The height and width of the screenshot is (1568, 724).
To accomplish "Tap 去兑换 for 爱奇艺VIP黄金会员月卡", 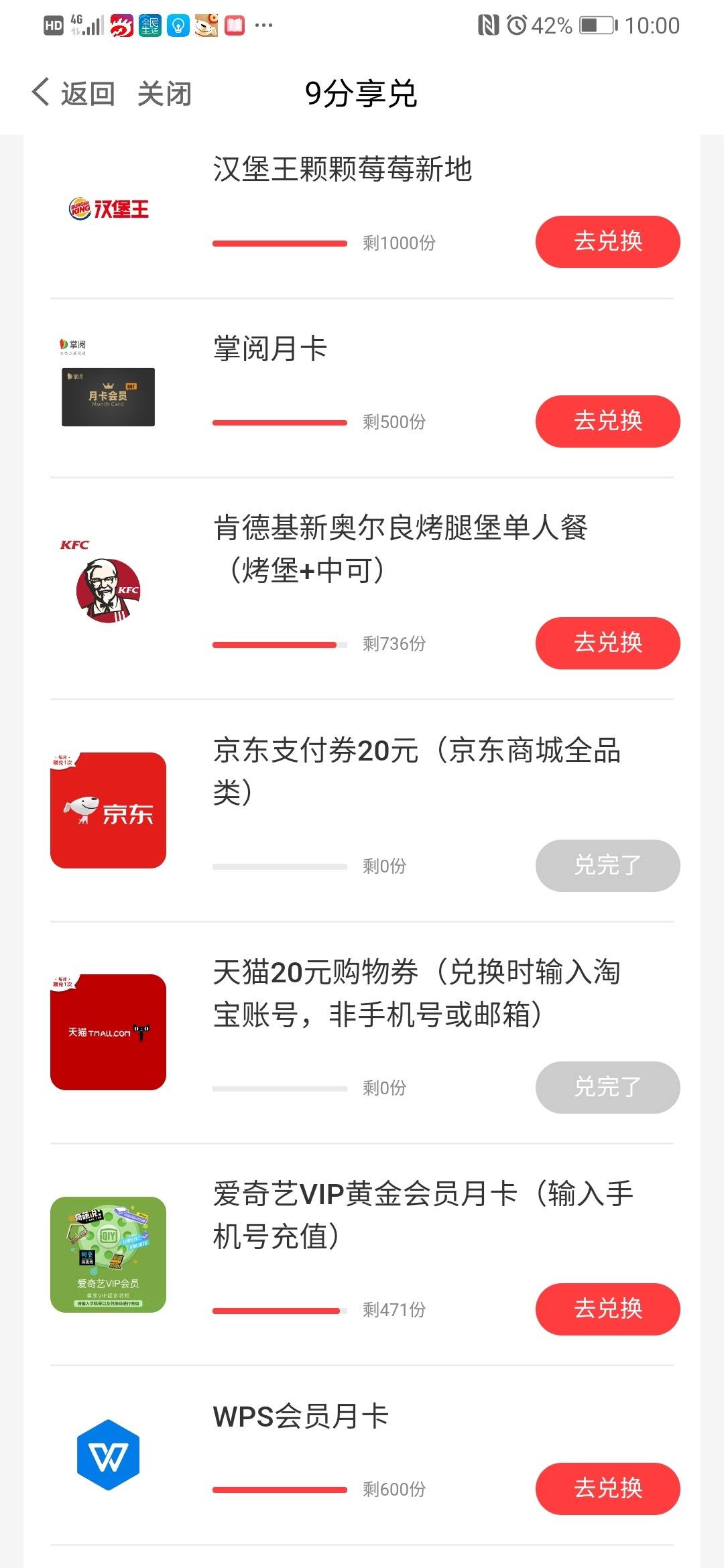I will 607,1309.
